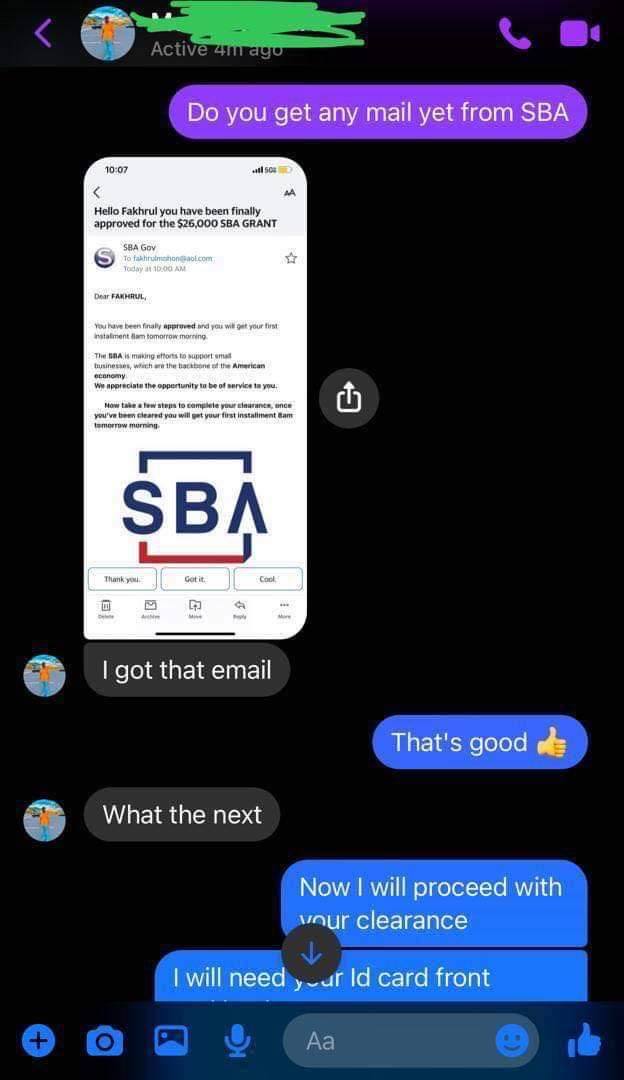This screenshot has height=1080, width=624.
Task: Start a voice call
Action: pyautogui.click(x=514, y=33)
